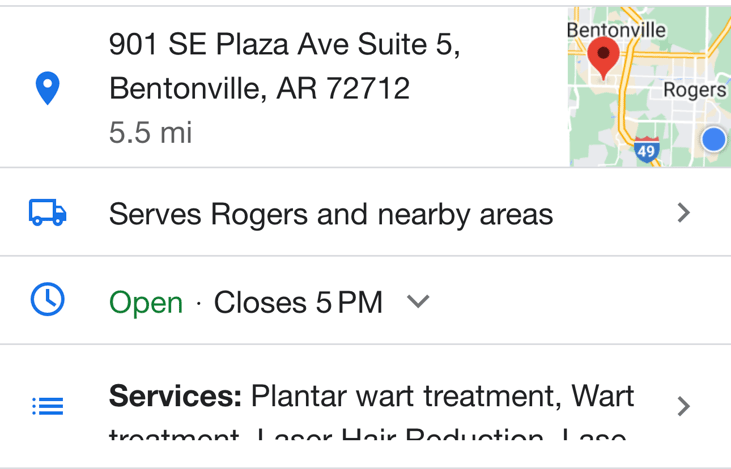Screen dimensions: 731x469
Task: Expand the opening hours dropdown
Action: (x=418, y=301)
